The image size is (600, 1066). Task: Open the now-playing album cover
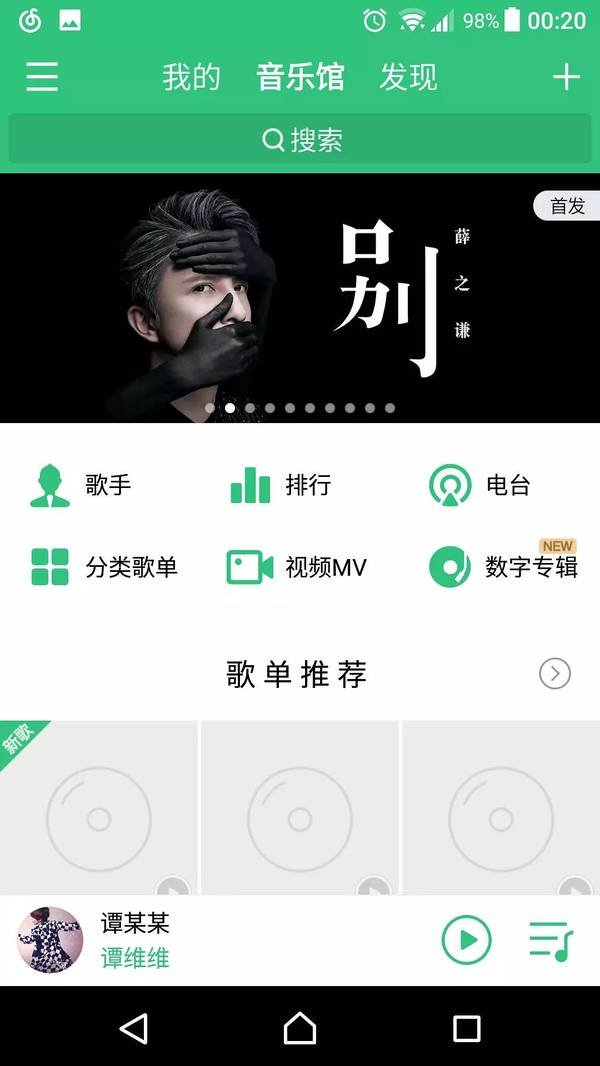[x=50, y=940]
